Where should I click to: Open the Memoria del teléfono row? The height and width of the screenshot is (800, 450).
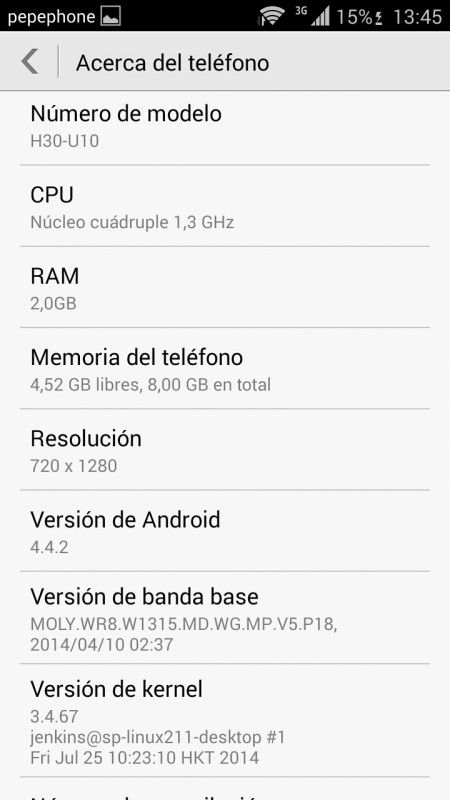(x=225, y=368)
